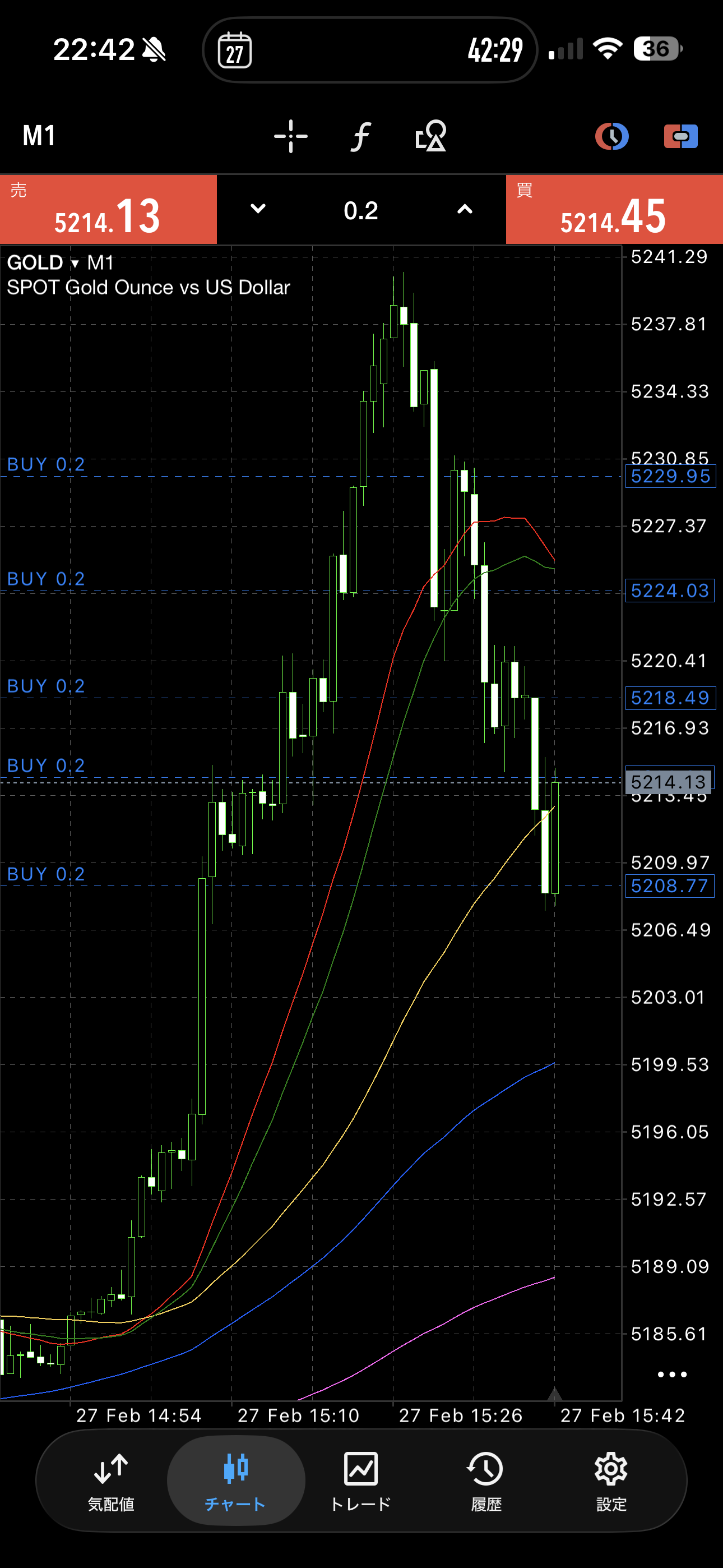Open the M1 timeframe selector
This screenshot has height=1568, width=723.
pos(39,136)
